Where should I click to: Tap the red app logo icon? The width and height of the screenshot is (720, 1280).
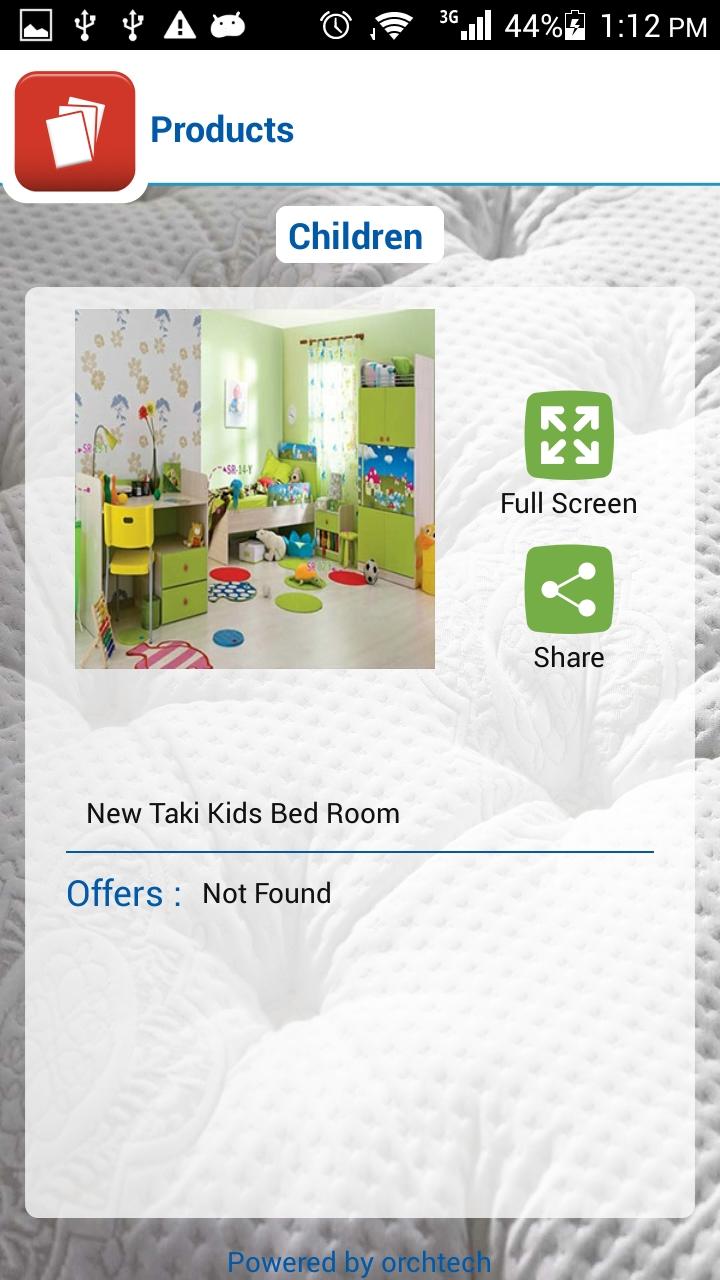click(x=75, y=131)
